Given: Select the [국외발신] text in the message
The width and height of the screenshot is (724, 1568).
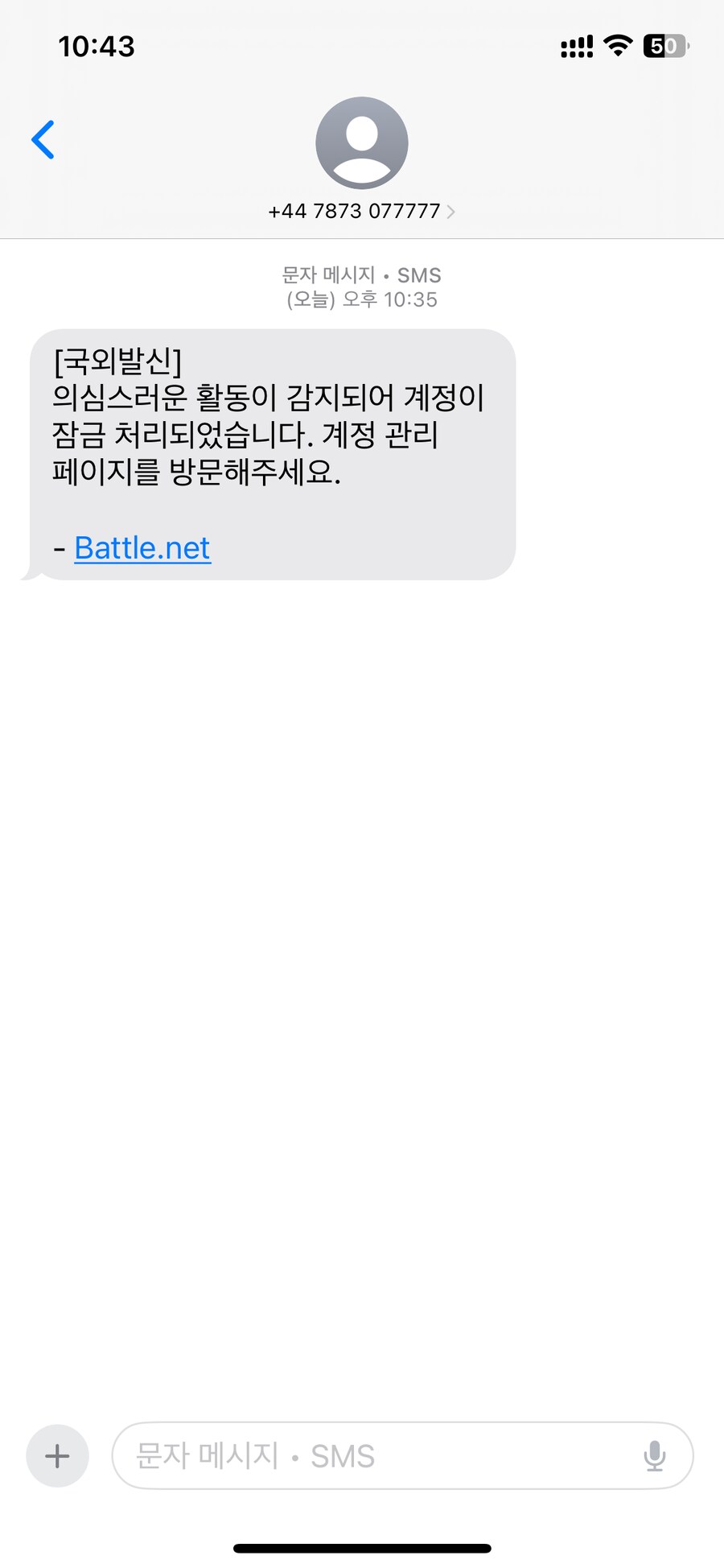Looking at the screenshot, I should click(119, 361).
